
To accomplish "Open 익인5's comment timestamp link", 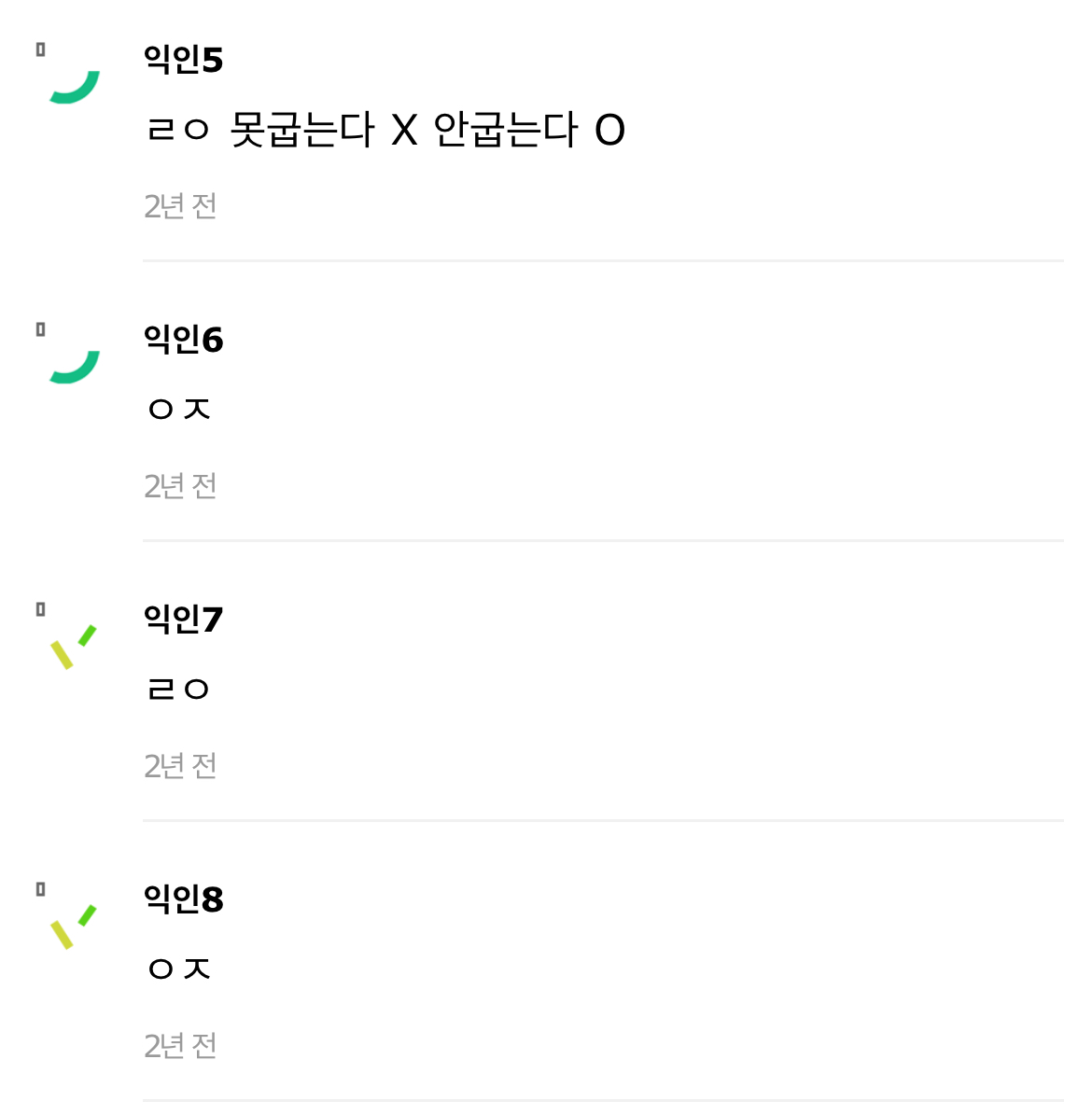I will pos(180,207).
